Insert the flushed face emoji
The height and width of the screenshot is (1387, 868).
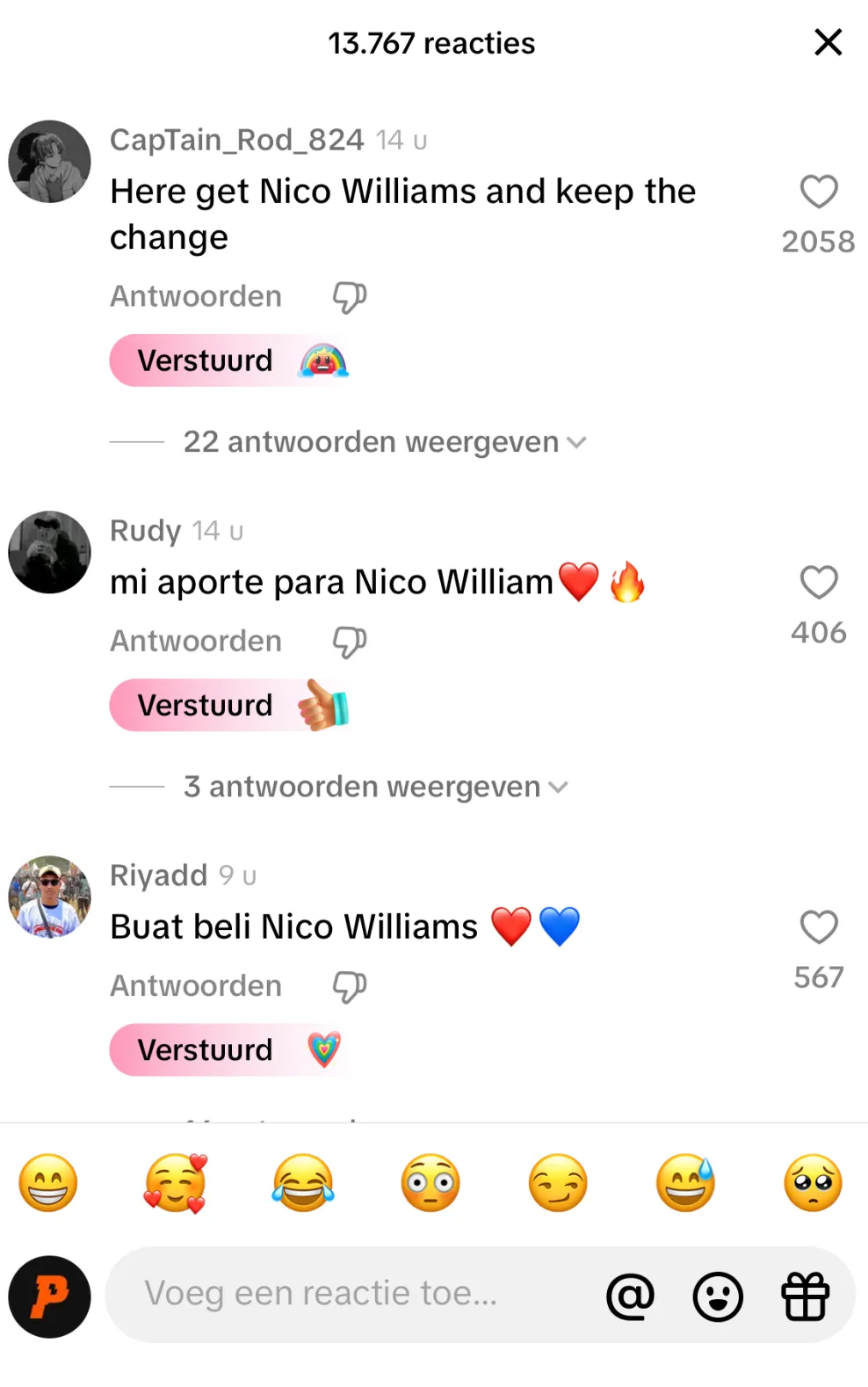(x=430, y=1183)
